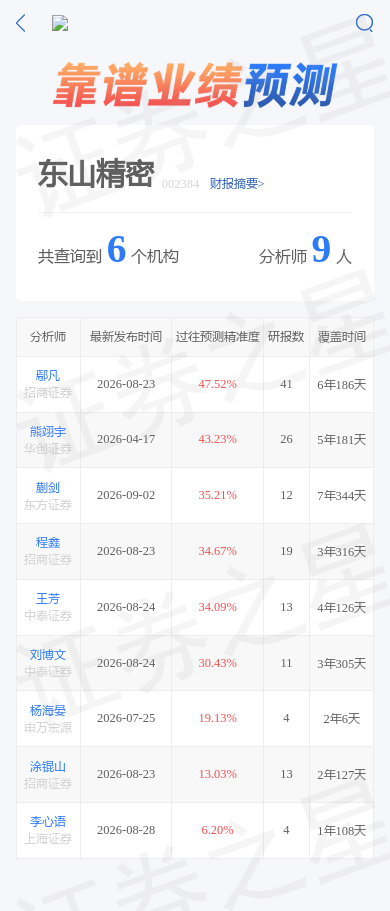
Task: View analyst 蒯剑 from 东方证券
Action: 48,487
